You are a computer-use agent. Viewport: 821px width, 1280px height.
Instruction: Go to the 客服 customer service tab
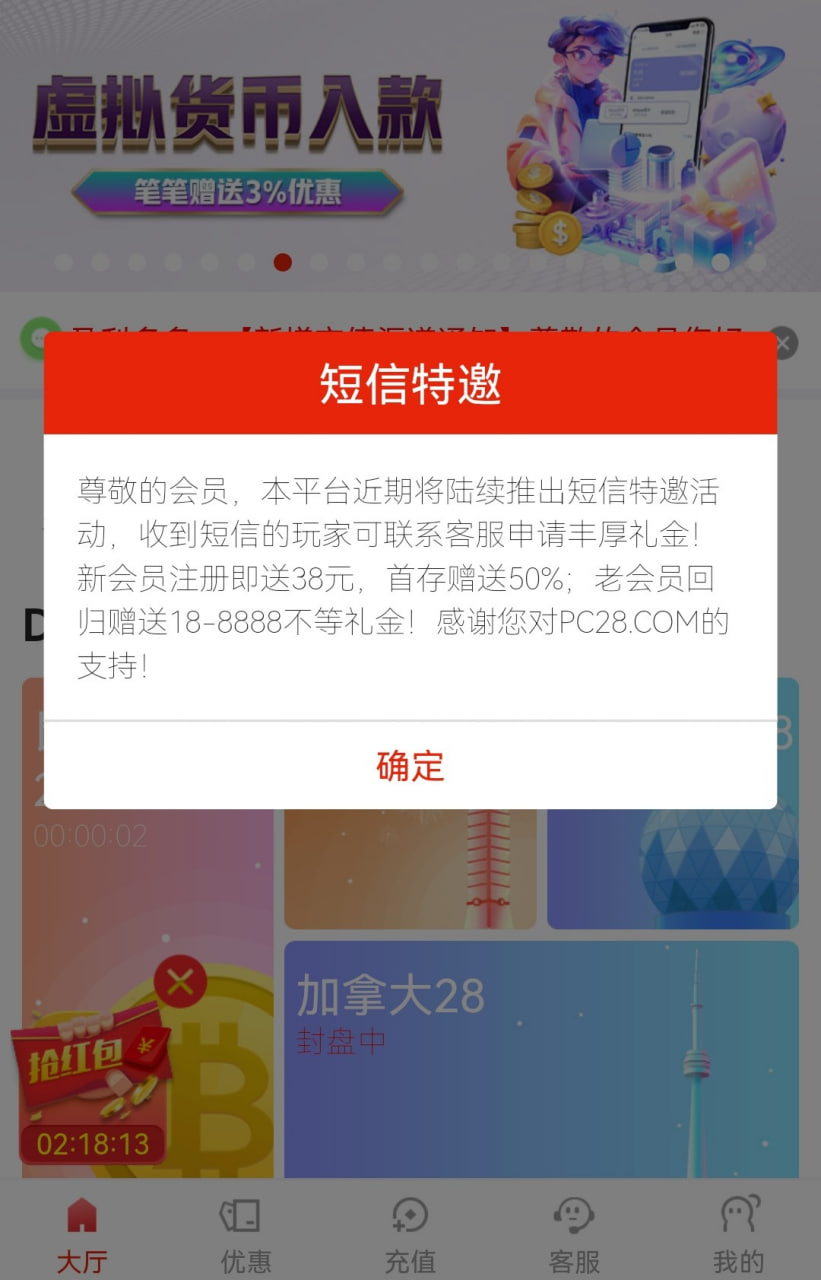pyautogui.click(x=574, y=1234)
